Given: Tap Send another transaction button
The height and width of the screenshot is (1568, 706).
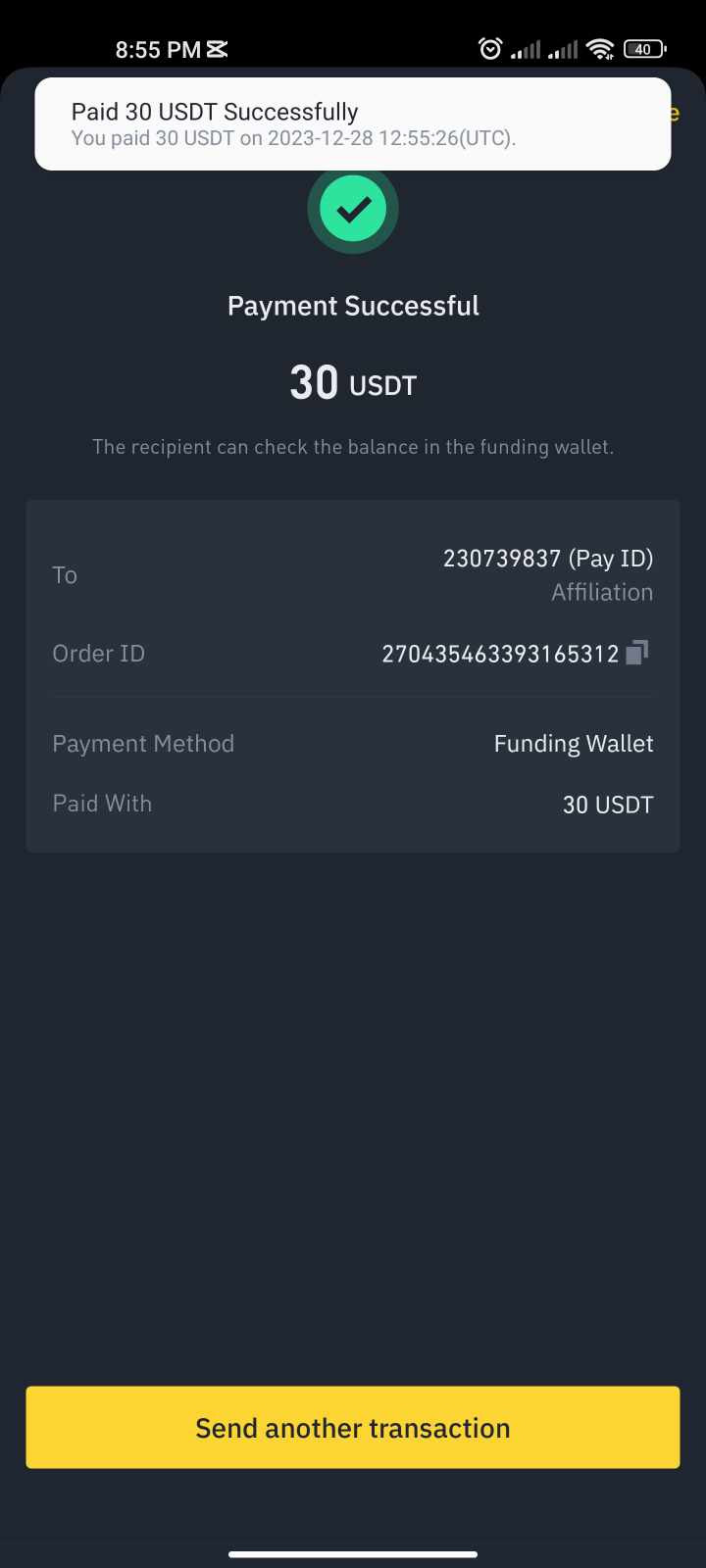Looking at the screenshot, I should tap(353, 1427).
